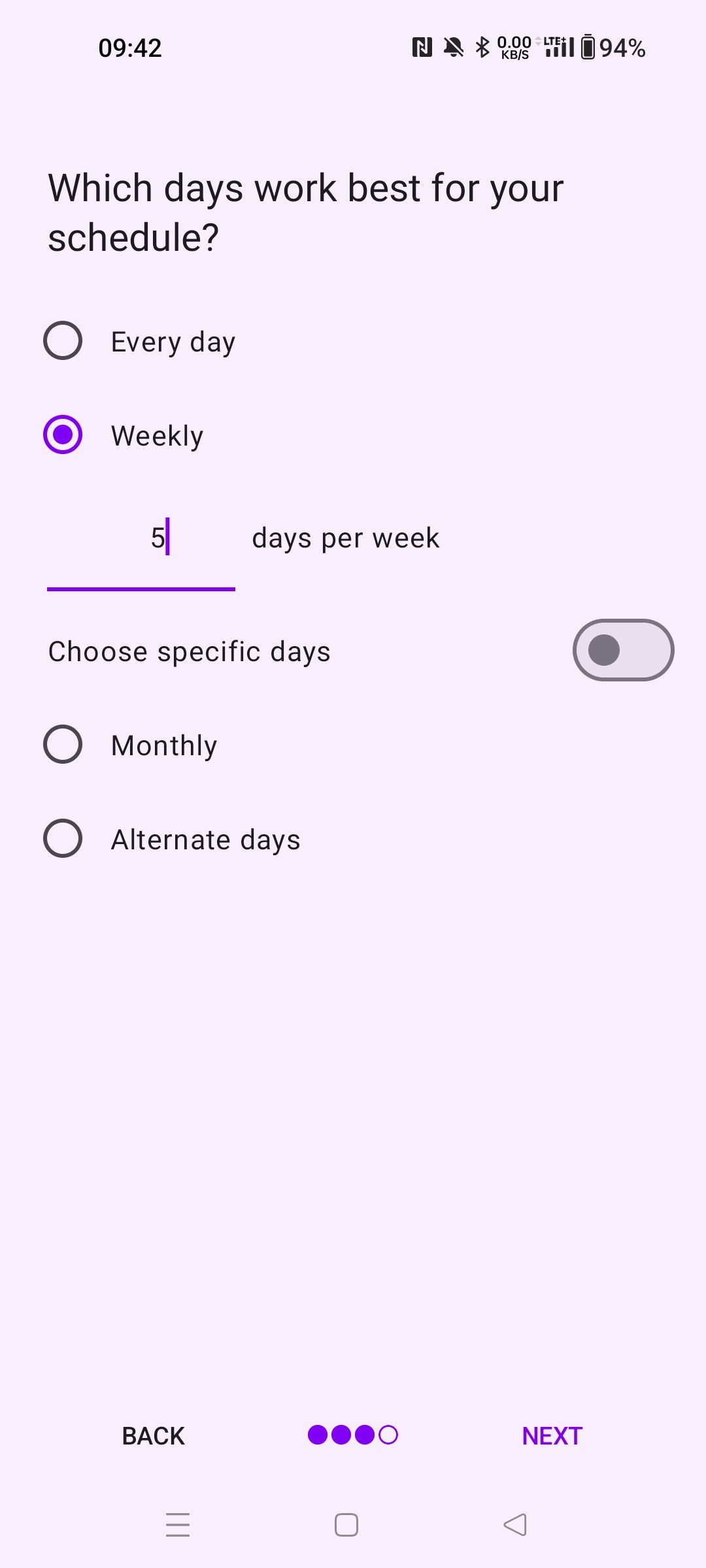The height and width of the screenshot is (1568, 706).
Task: Select the Every day option
Action: pos(63,341)
